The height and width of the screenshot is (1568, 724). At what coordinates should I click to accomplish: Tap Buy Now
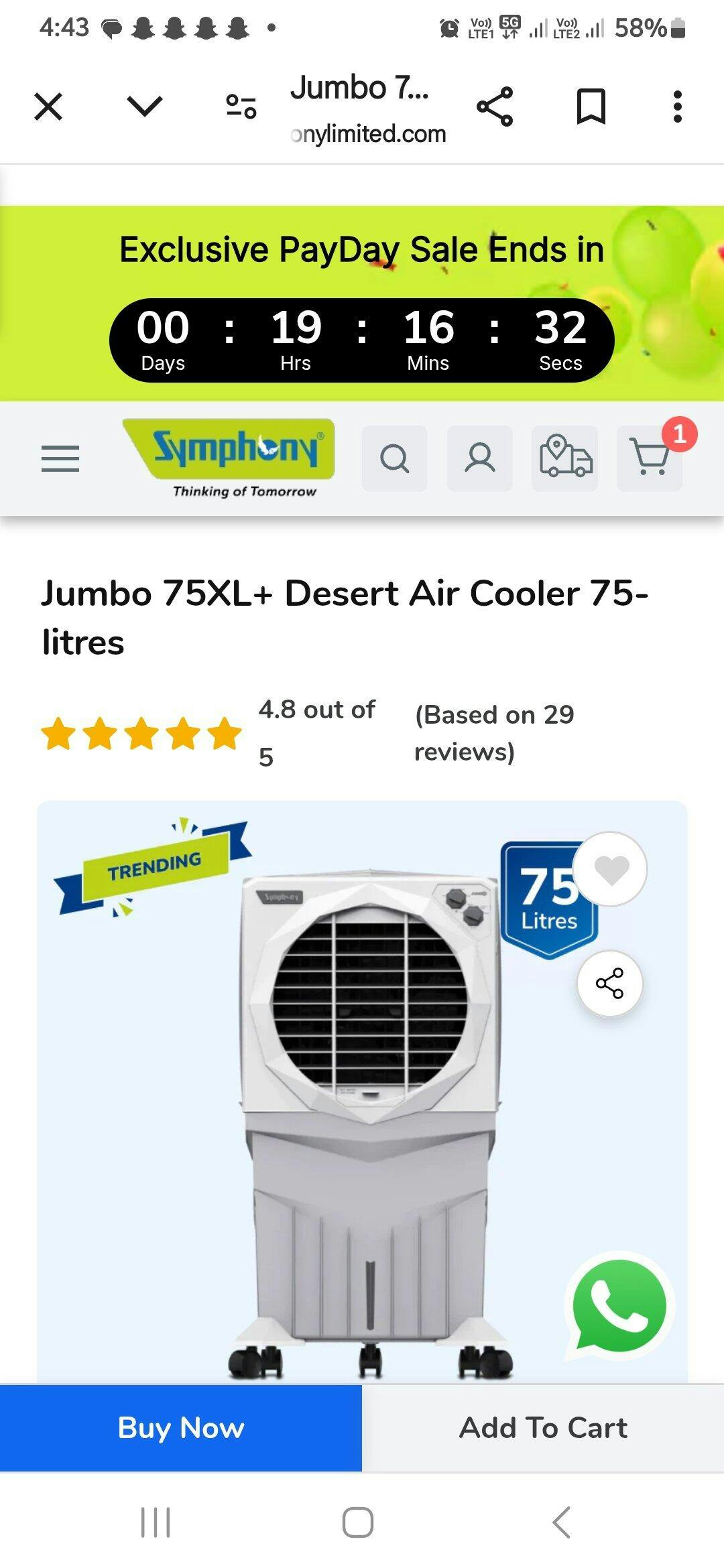pyautogui.click(x=181, y=1427)
